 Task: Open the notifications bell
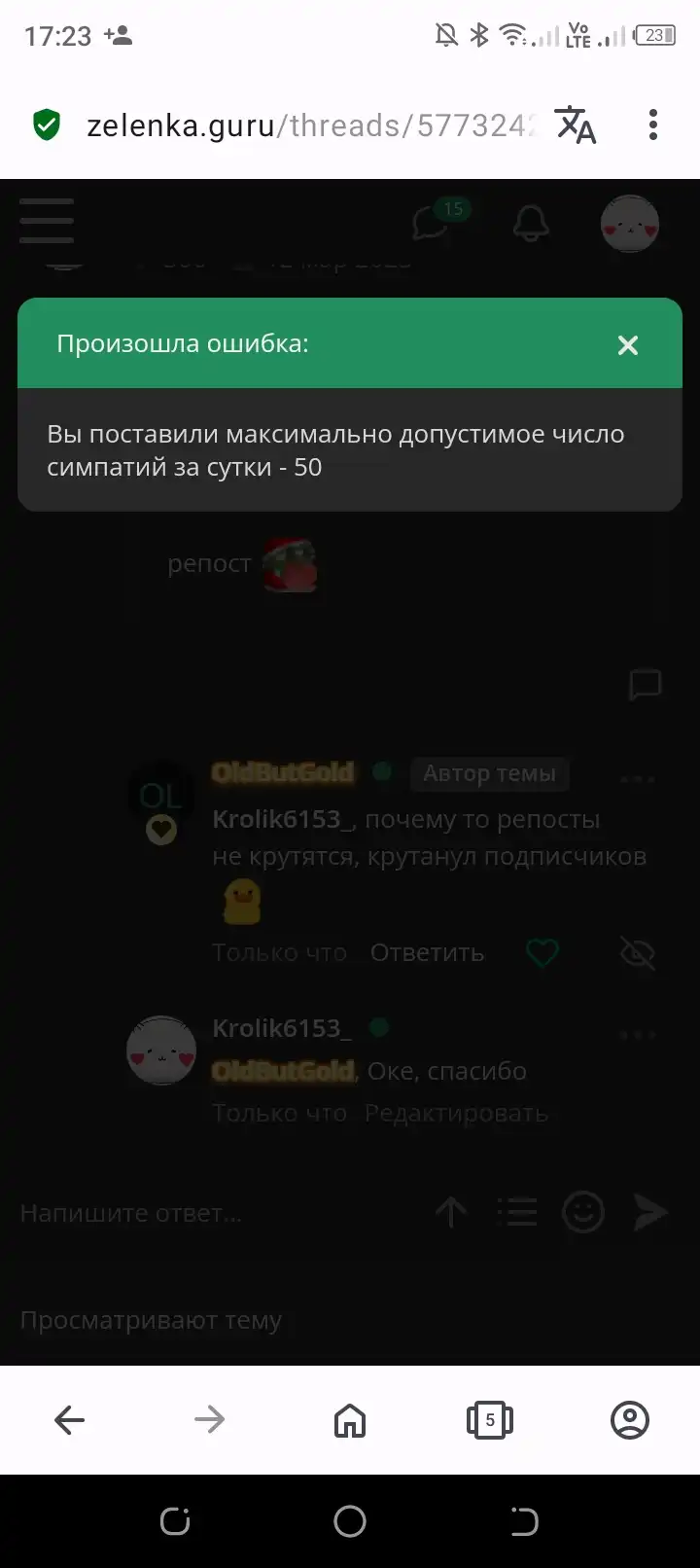[x=531, y=224]
